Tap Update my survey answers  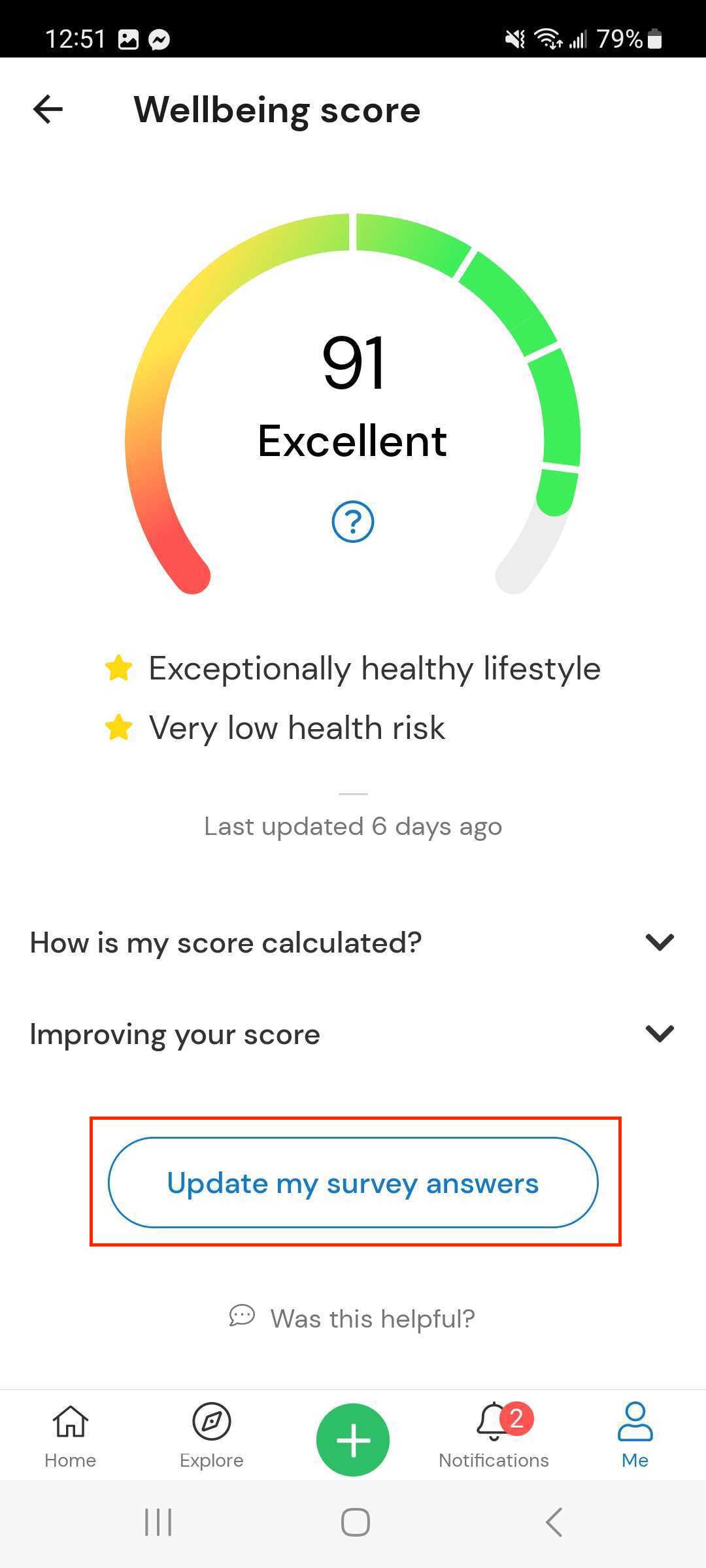tap(353, 1183)
